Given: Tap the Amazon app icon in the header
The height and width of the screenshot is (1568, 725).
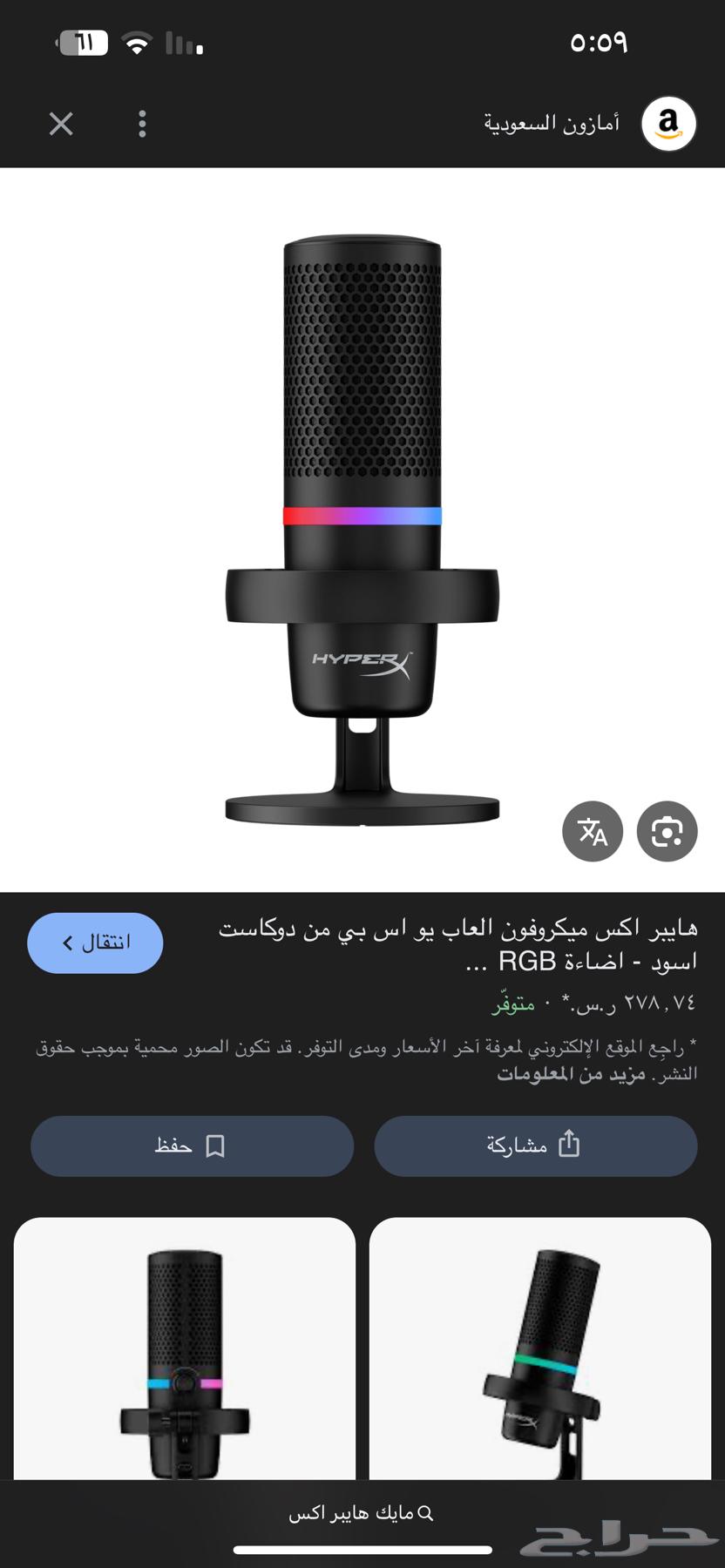Looking at the screenshot, I should 667,124.
